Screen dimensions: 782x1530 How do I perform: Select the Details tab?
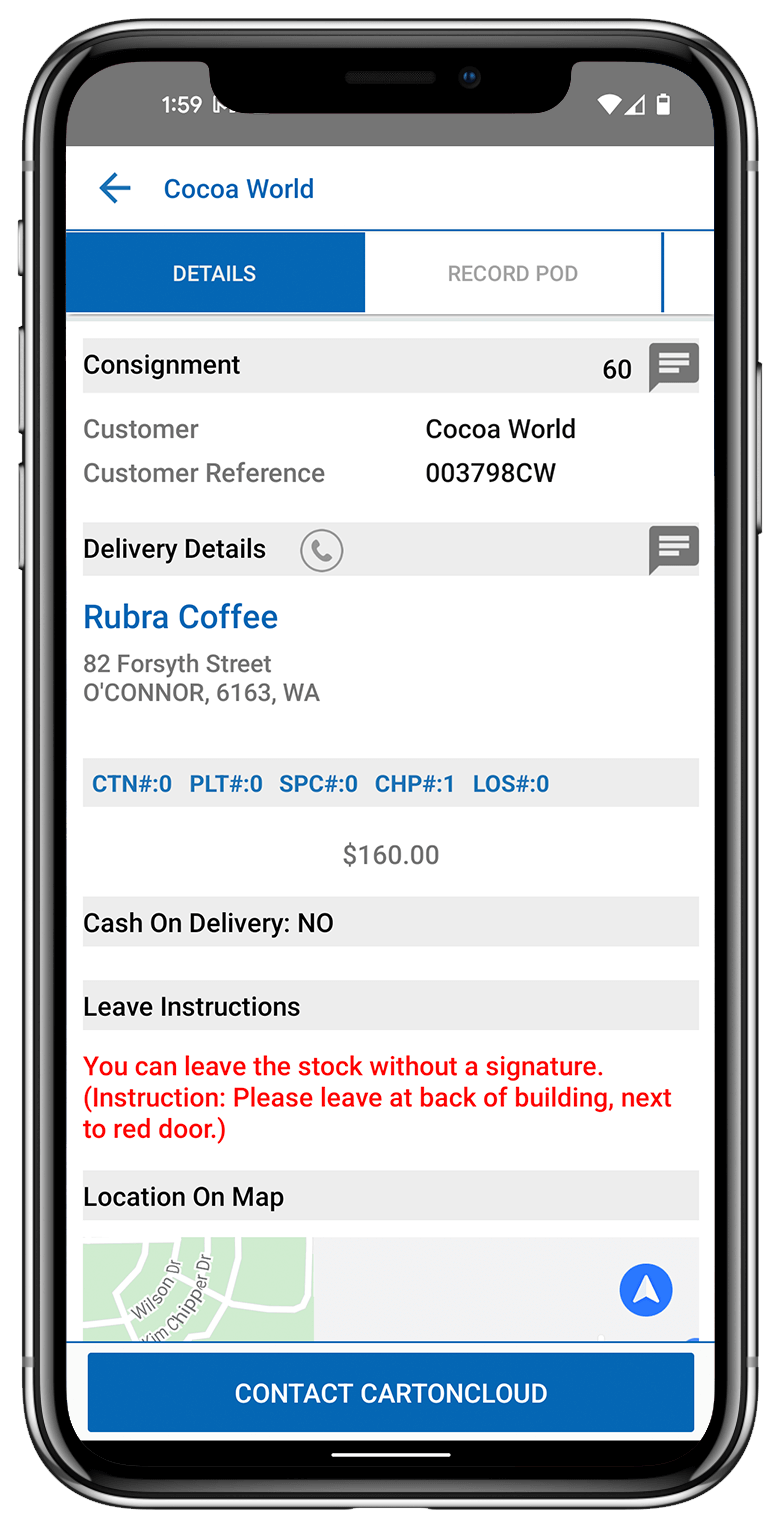215,273
